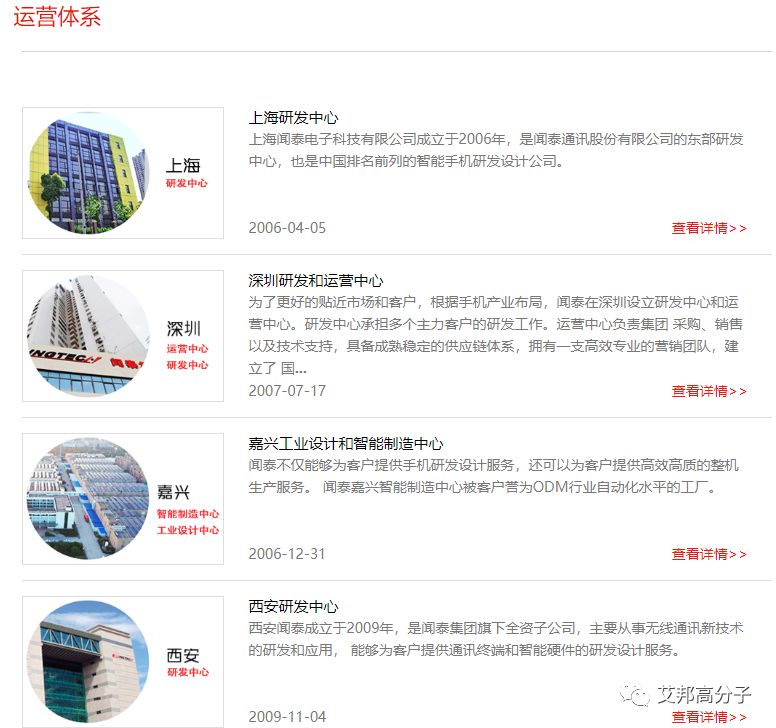Tap the 嘉兴 智能制造中心 picture tile
Screen dimensions: 776x728
click(x=123, y=499)
